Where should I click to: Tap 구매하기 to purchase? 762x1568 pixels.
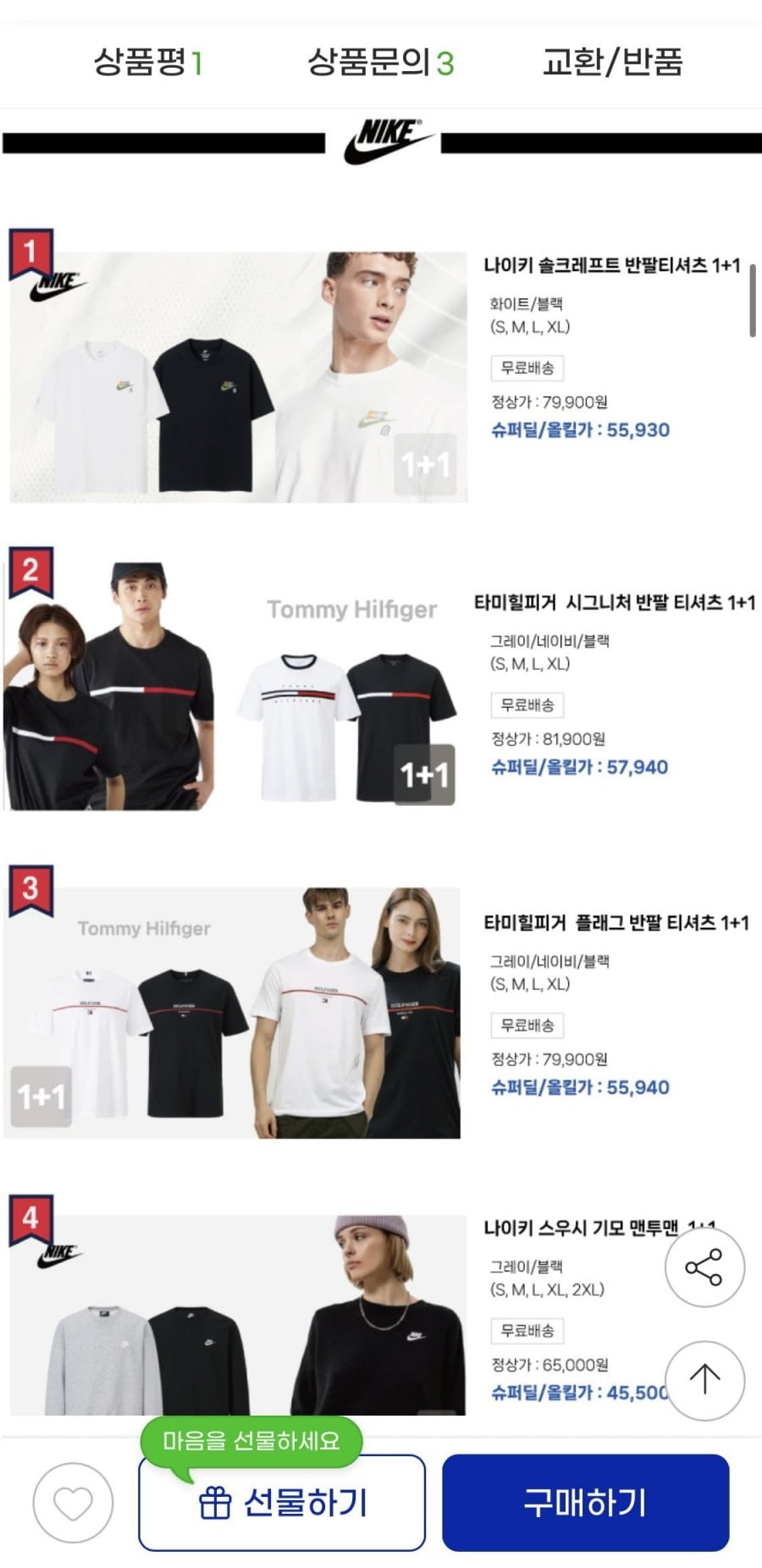(x=585, y=1503)
